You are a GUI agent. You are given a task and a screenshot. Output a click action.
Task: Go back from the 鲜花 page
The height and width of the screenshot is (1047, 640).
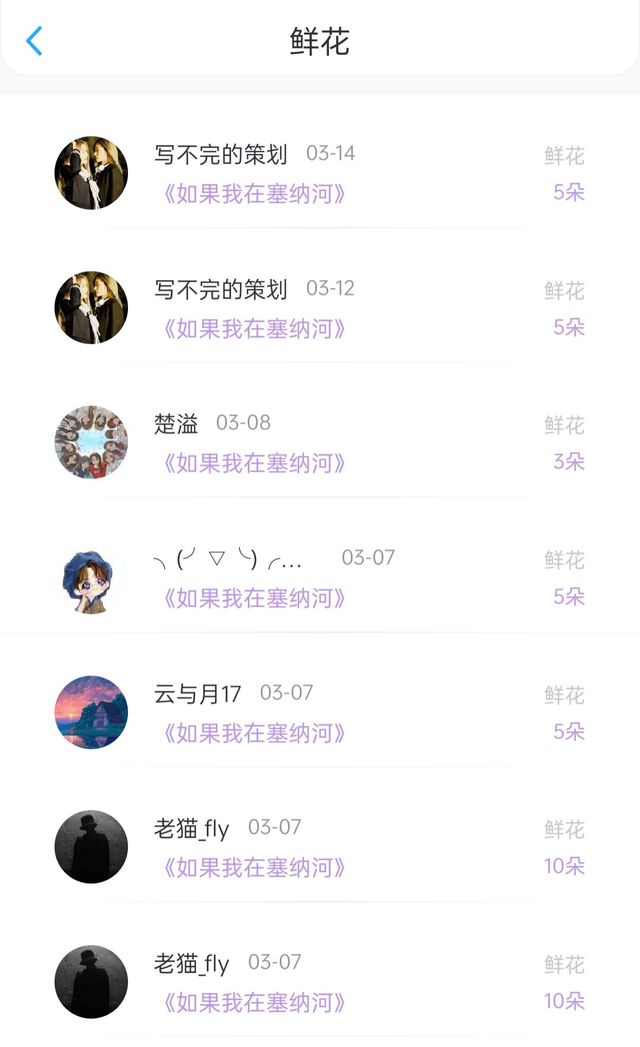pyautogui.click(x=35, y=41)
